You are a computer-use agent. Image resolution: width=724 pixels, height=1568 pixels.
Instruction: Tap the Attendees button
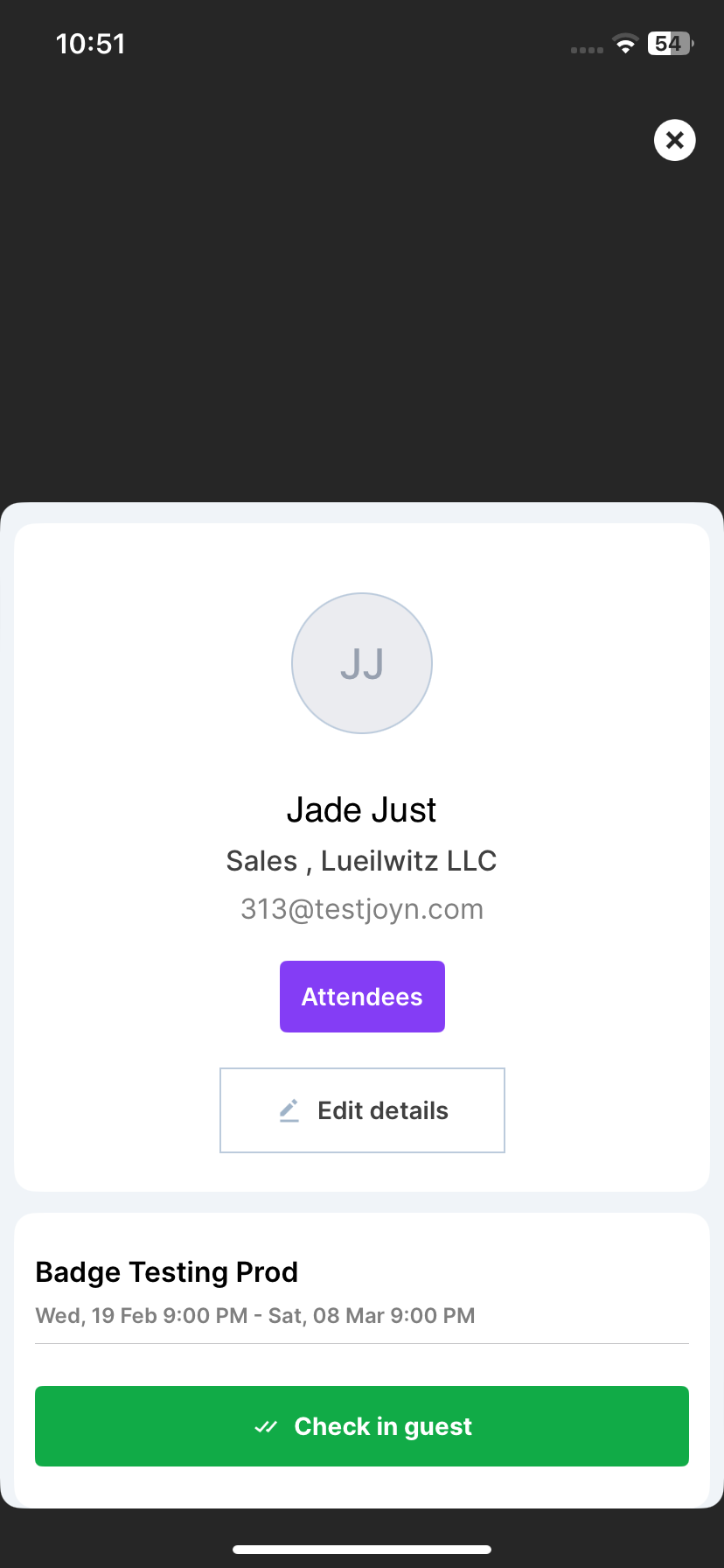coord(362,997)
